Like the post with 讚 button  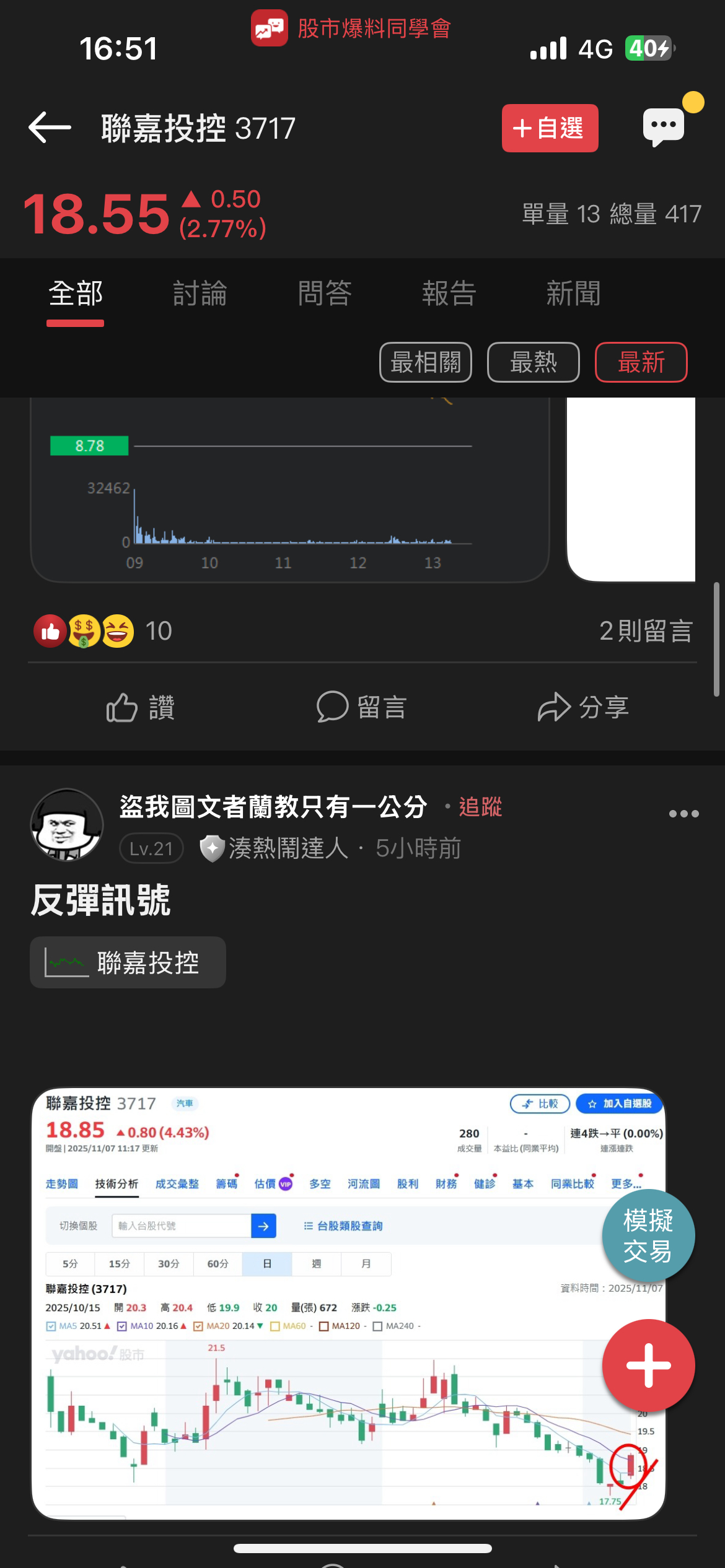pos(141,707)
